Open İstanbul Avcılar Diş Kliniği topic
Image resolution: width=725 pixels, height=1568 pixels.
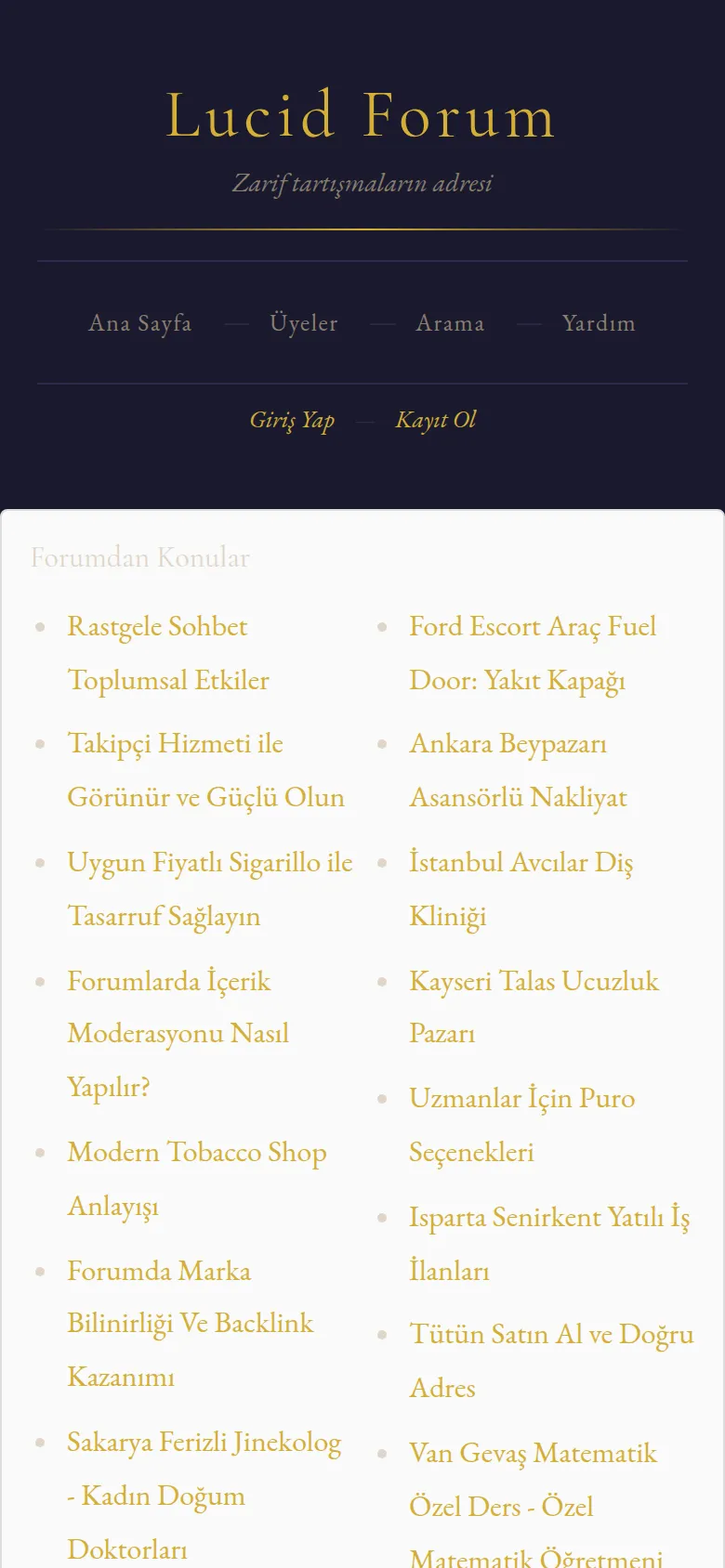pos(521,889)
